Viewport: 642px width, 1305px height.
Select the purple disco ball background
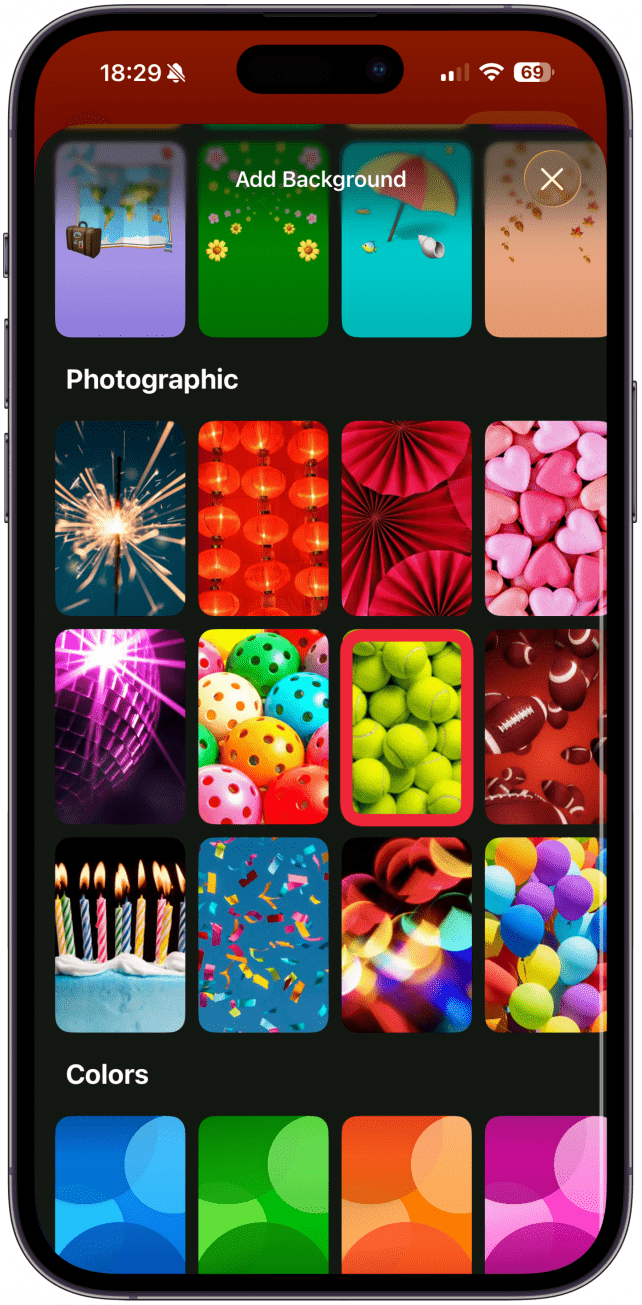point(120,725)
